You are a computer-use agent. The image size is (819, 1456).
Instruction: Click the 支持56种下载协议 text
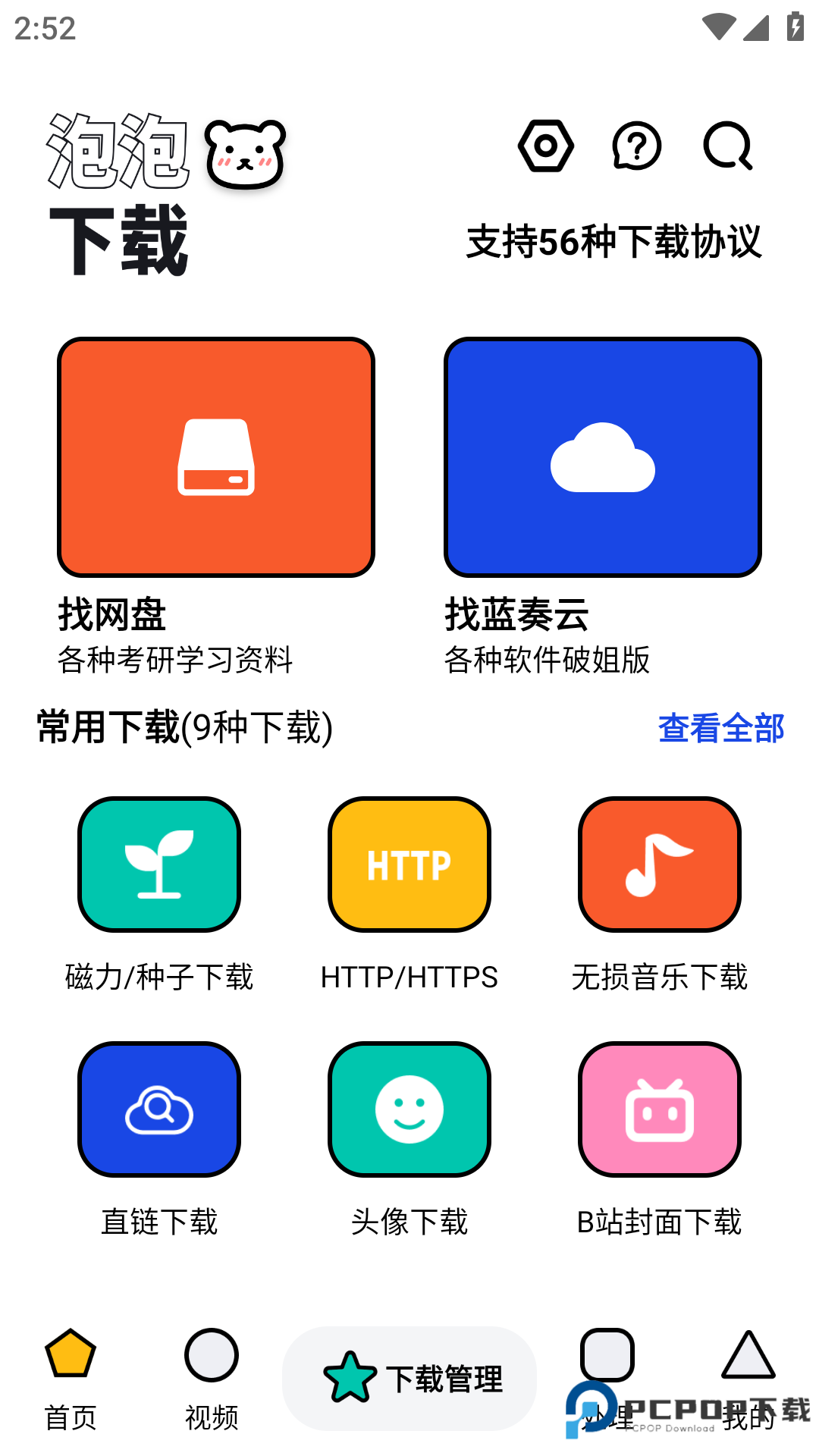pos(614,241)
